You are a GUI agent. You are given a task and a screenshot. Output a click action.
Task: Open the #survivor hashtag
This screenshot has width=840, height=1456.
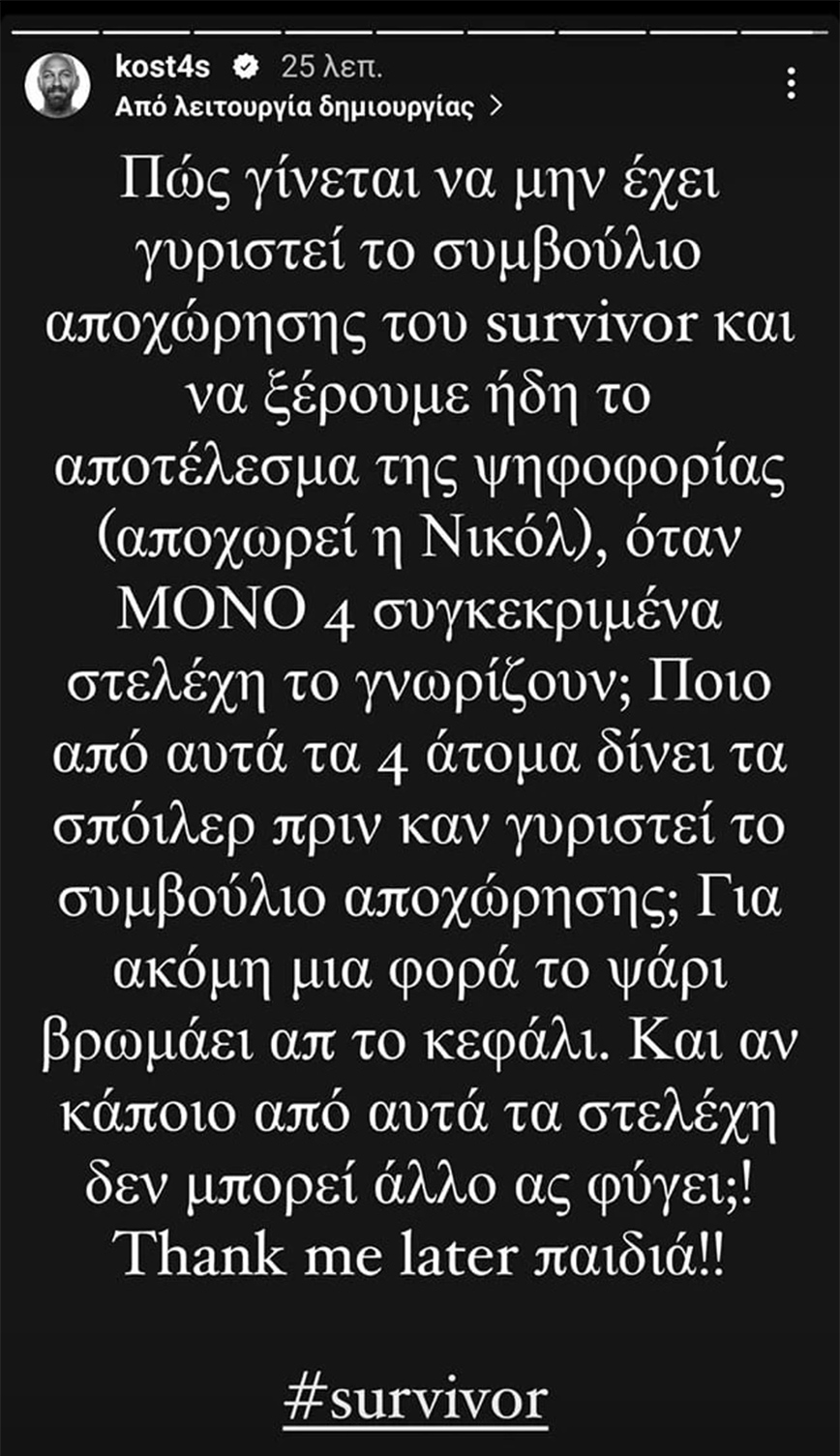pyautogui.click(x=417, y=1398)
